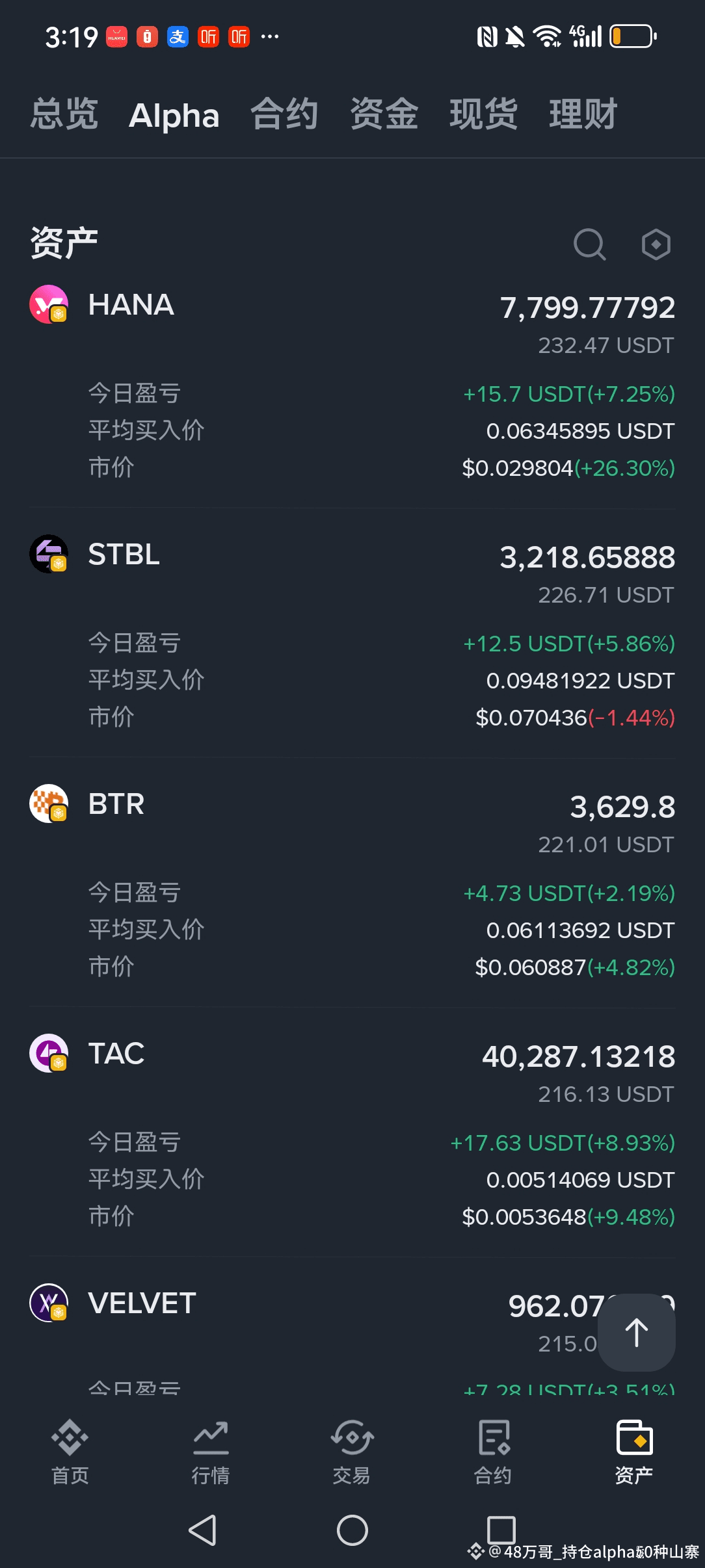
Task: Search assets with the magnifier icon
Action: pyautogui.click(x=589, y=244)
